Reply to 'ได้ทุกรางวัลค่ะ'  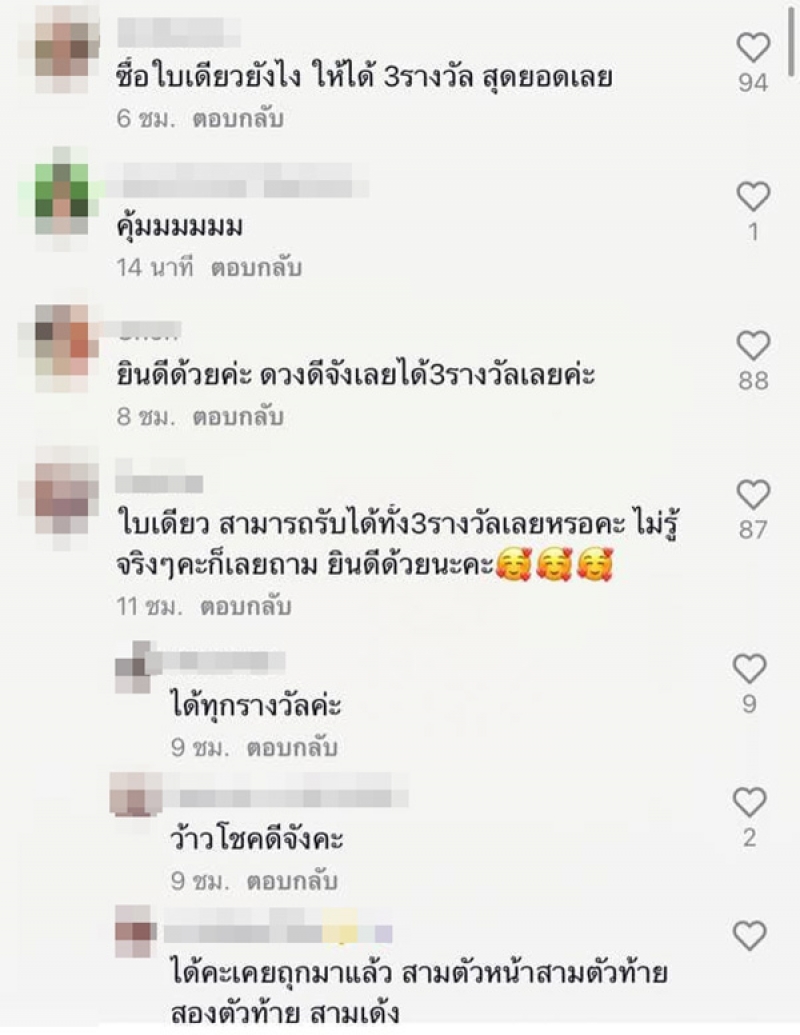click(x=293, y=747)
